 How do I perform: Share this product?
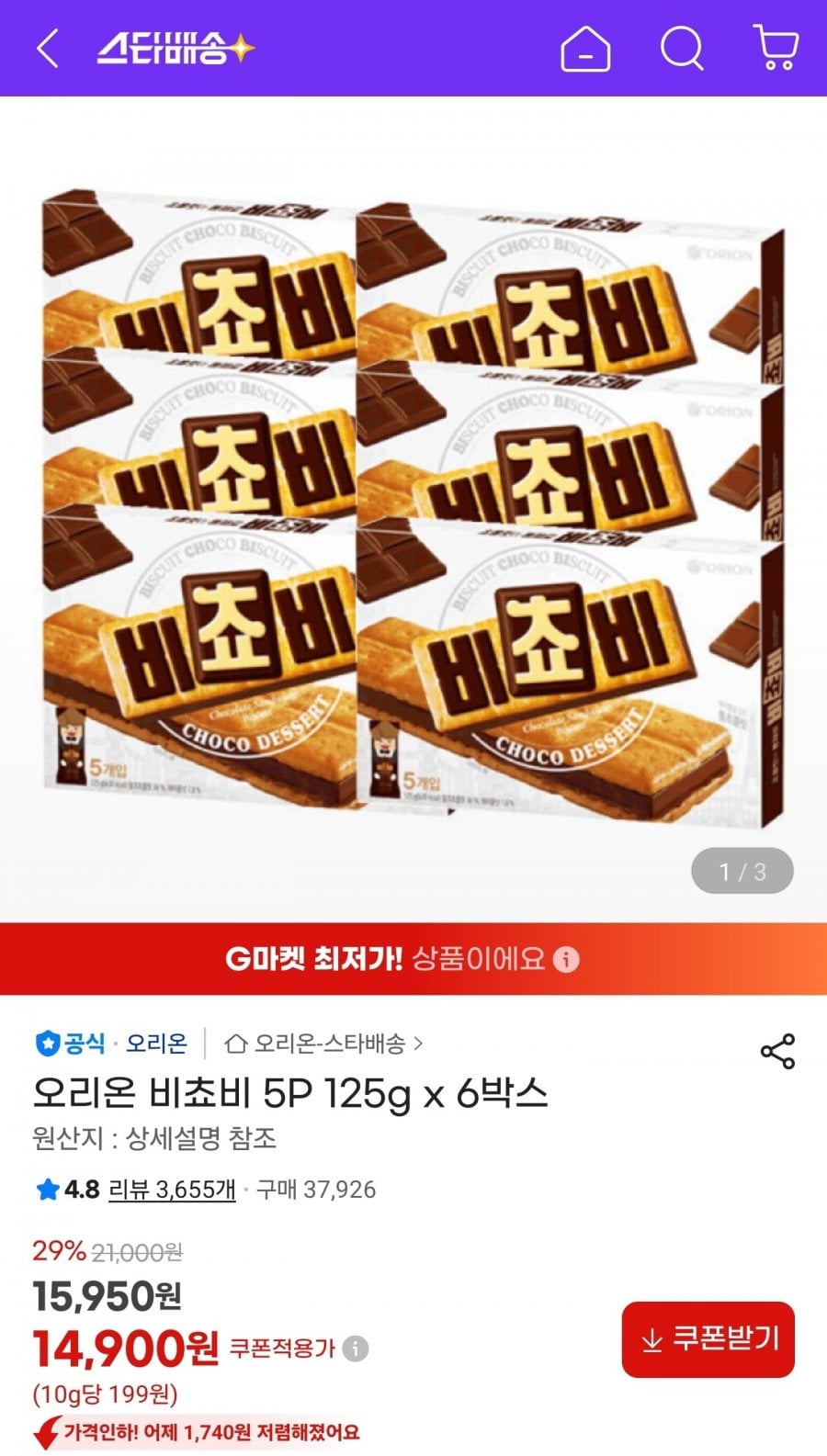tap(777, 1052)
